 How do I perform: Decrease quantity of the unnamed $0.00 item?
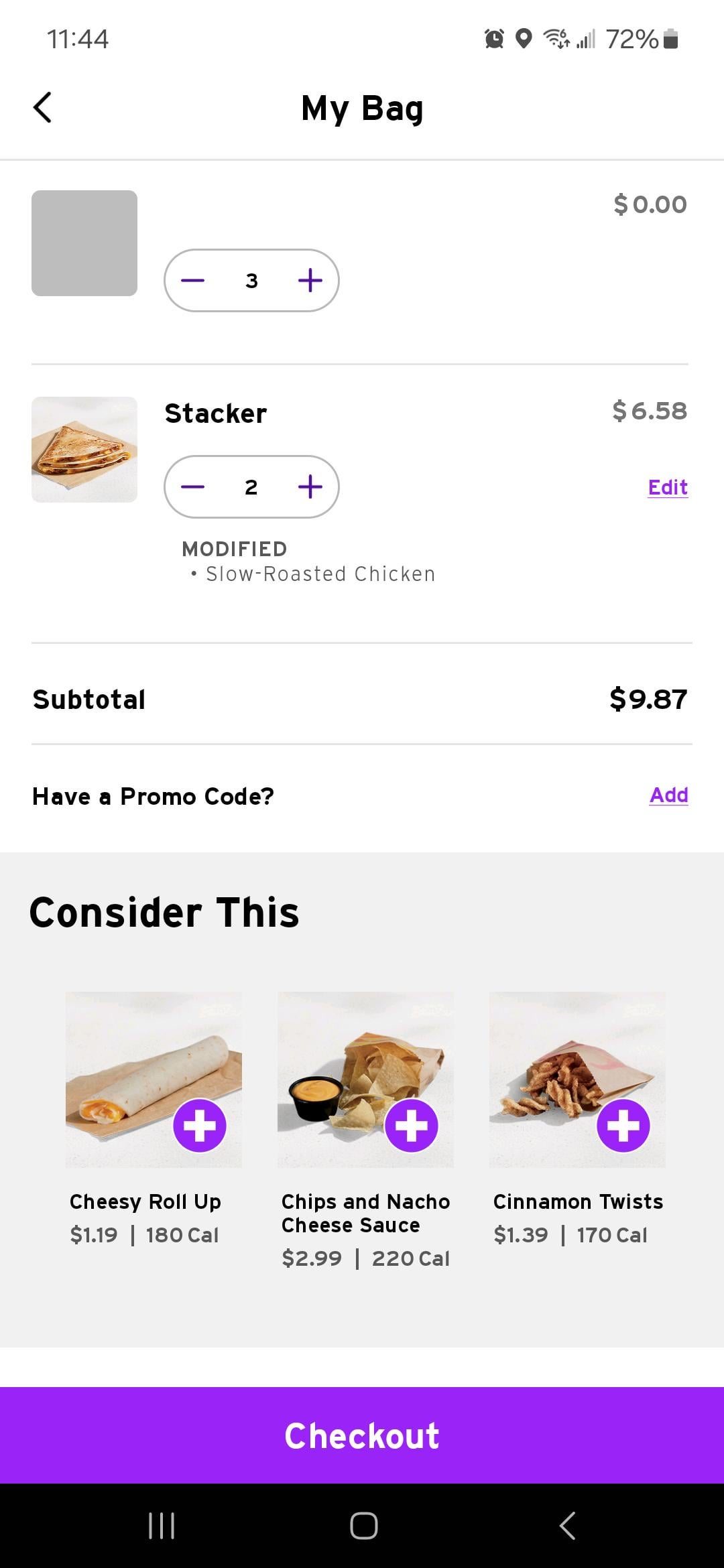[x=193, y=281]
